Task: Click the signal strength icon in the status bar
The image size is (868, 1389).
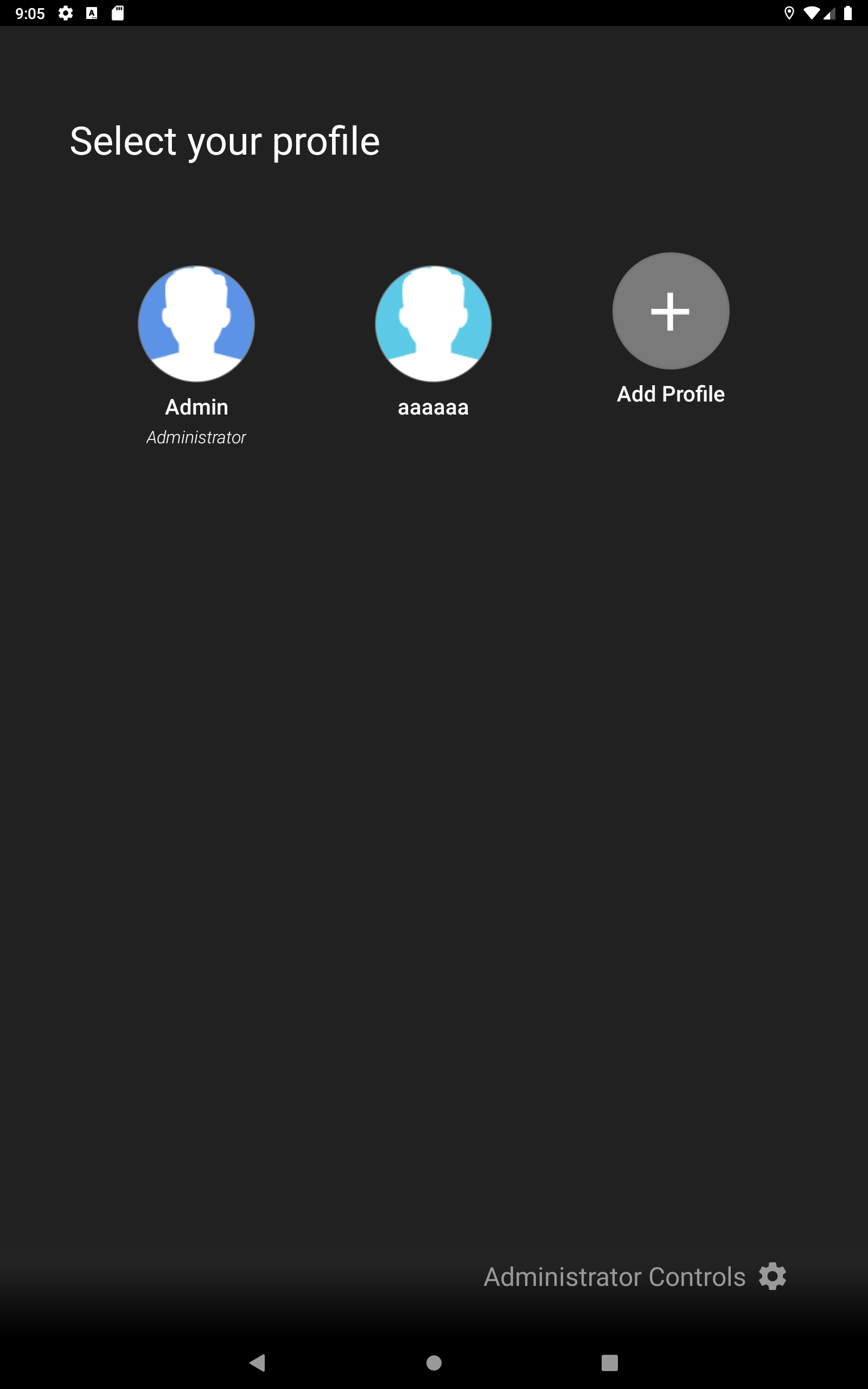Action: point(830,12)
